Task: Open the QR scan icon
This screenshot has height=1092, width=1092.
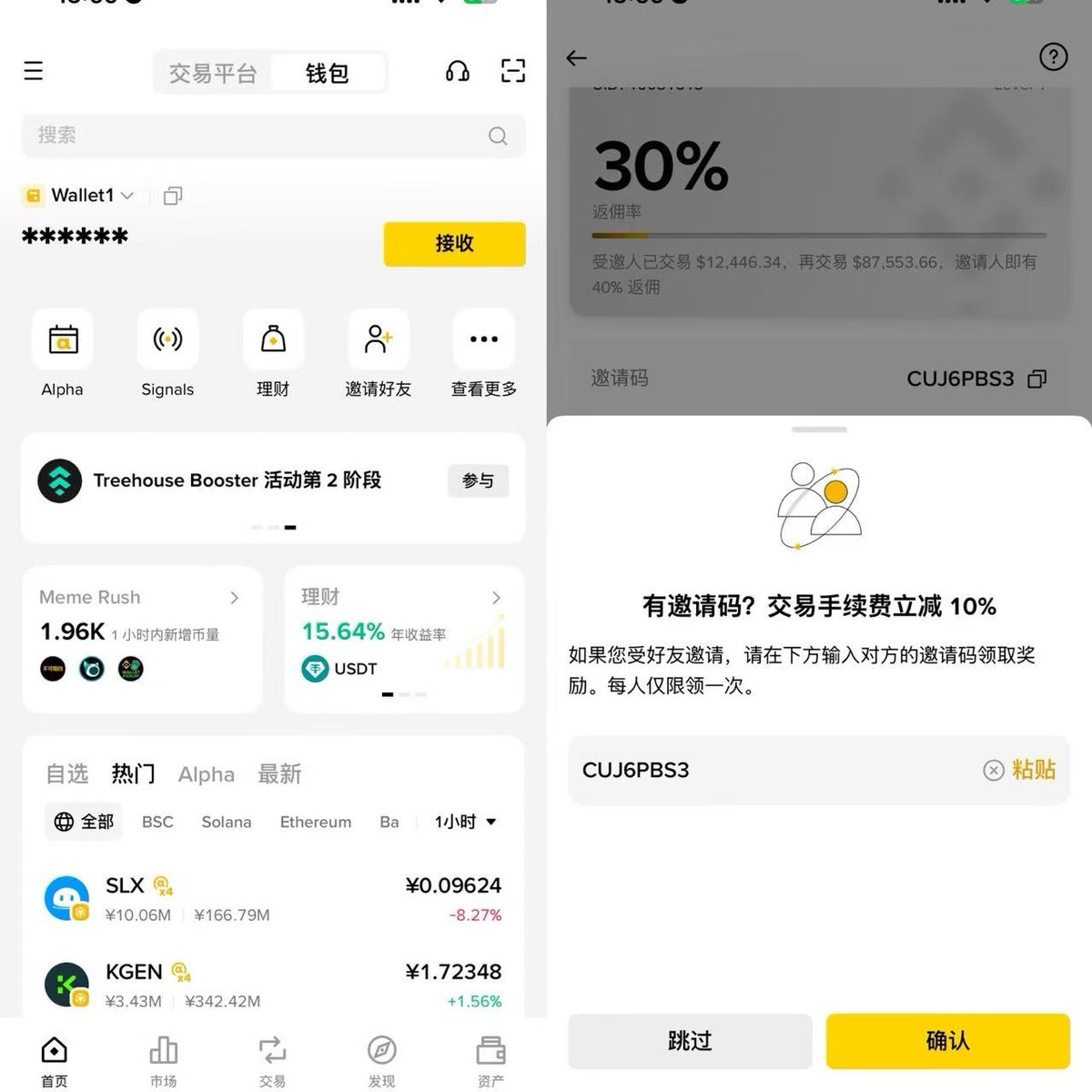Action: coord(513,71)
